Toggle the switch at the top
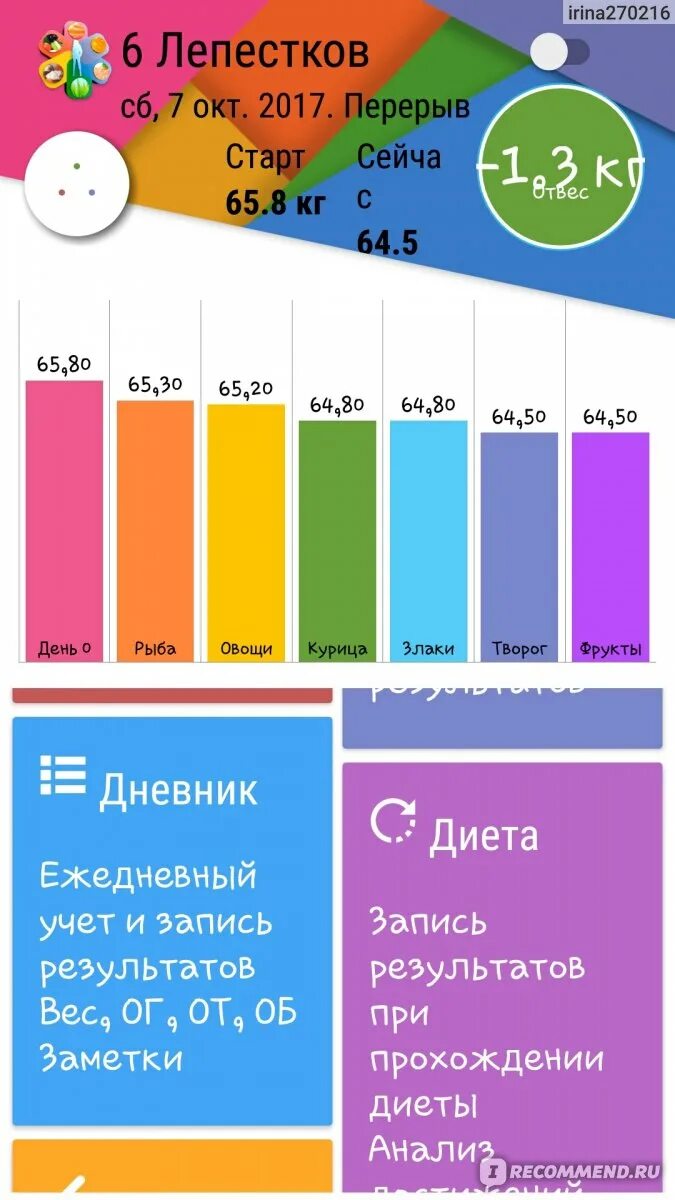The image size is (675, 1200). (x=559, y=52)
